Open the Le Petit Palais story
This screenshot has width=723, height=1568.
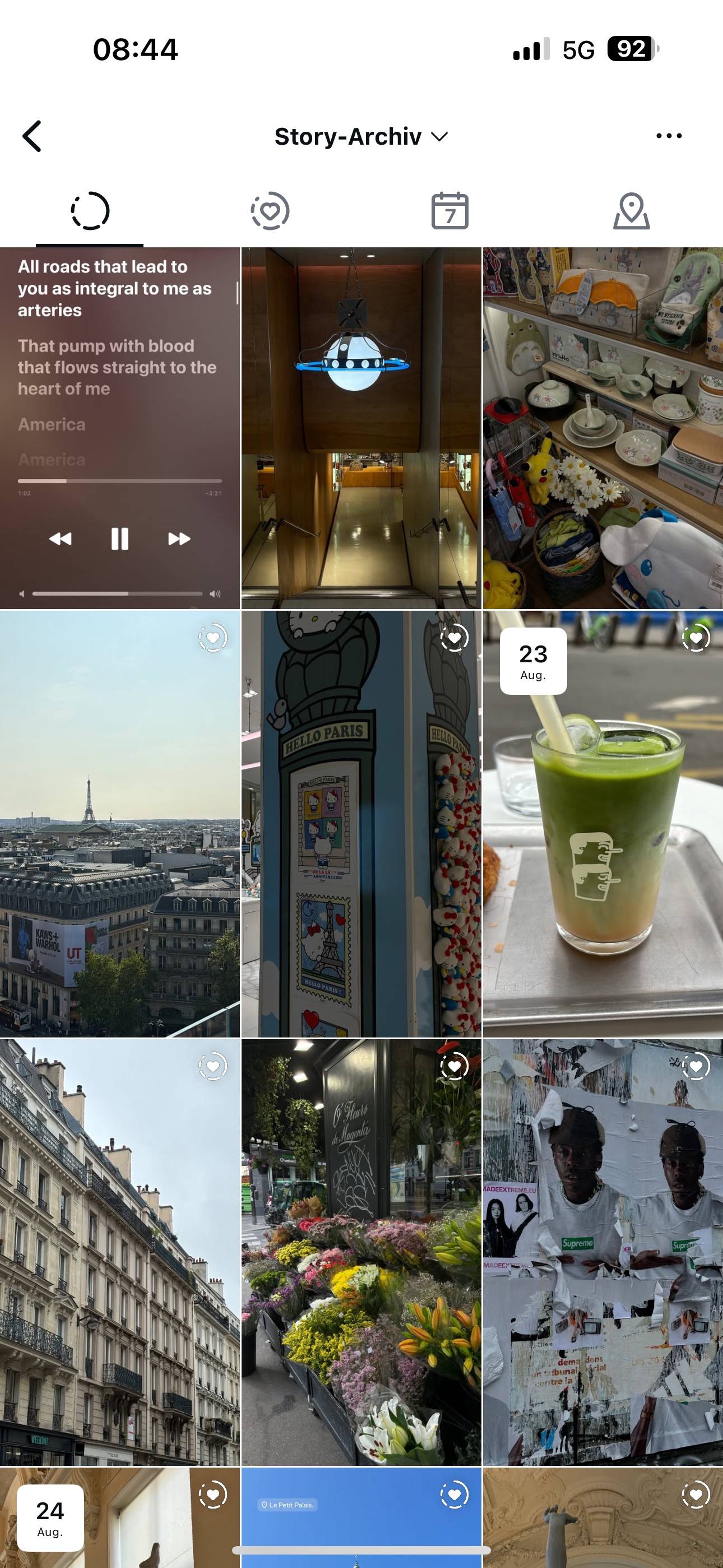point(361,1518)
